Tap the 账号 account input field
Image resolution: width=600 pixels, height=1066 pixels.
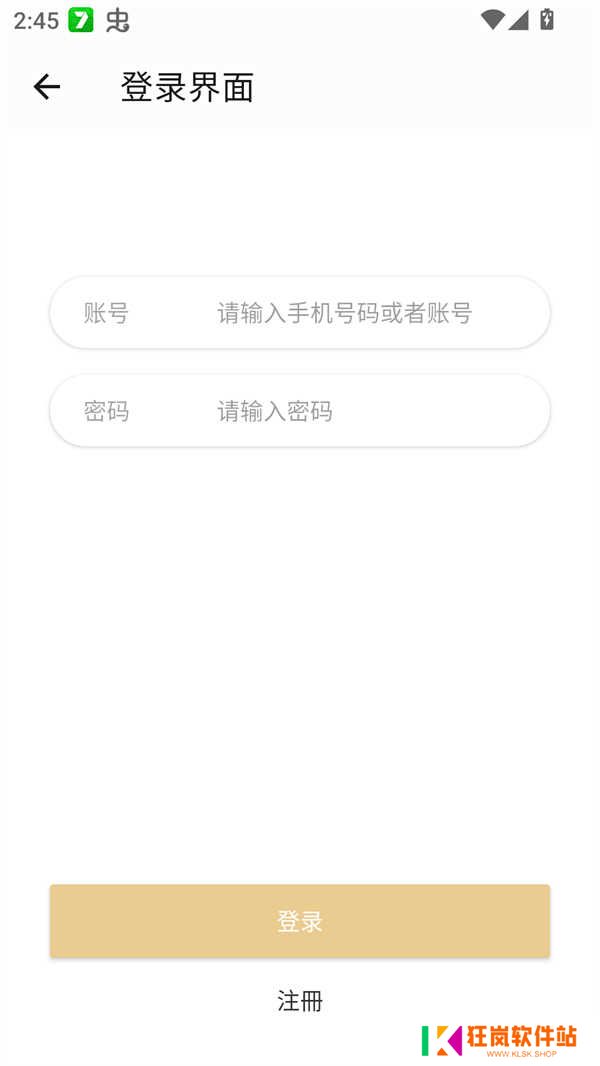tap(300, 313)
